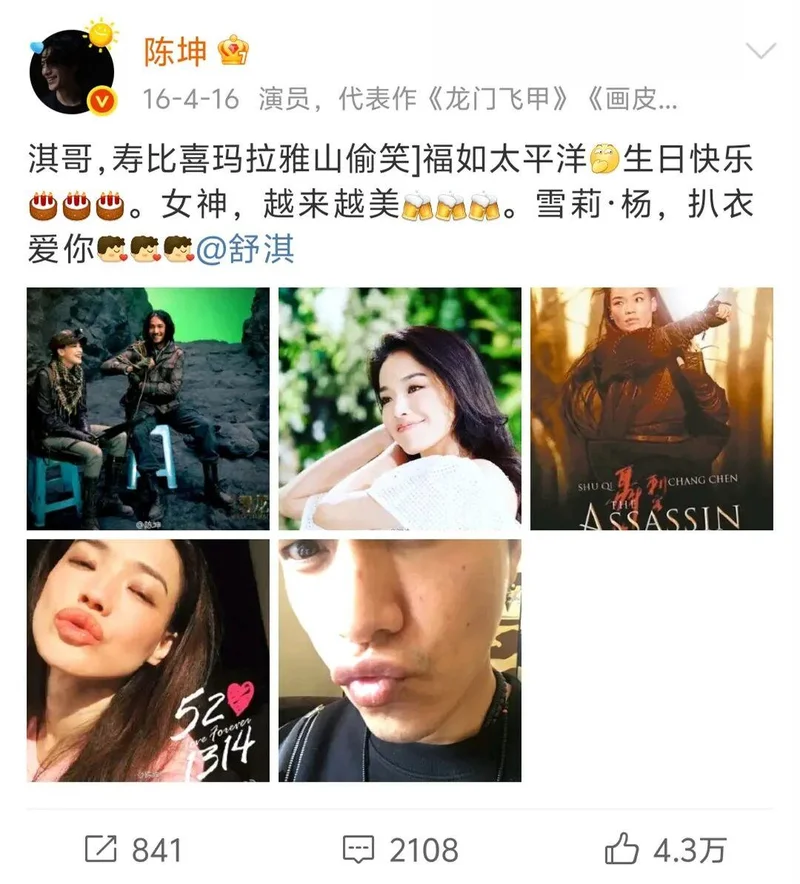Open the @舒淇 mention link
Viewport: 800px width, 884px height.
click(245, 248)
